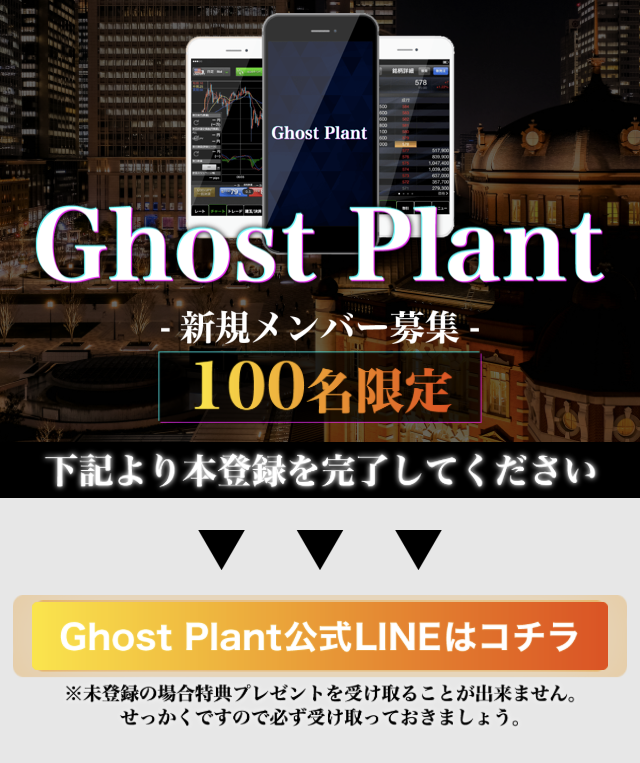The height and width of the screenshot is (763, 640).
Task: Open the Ghost Plant official LINE button
Action: click(x=319, y=636)
